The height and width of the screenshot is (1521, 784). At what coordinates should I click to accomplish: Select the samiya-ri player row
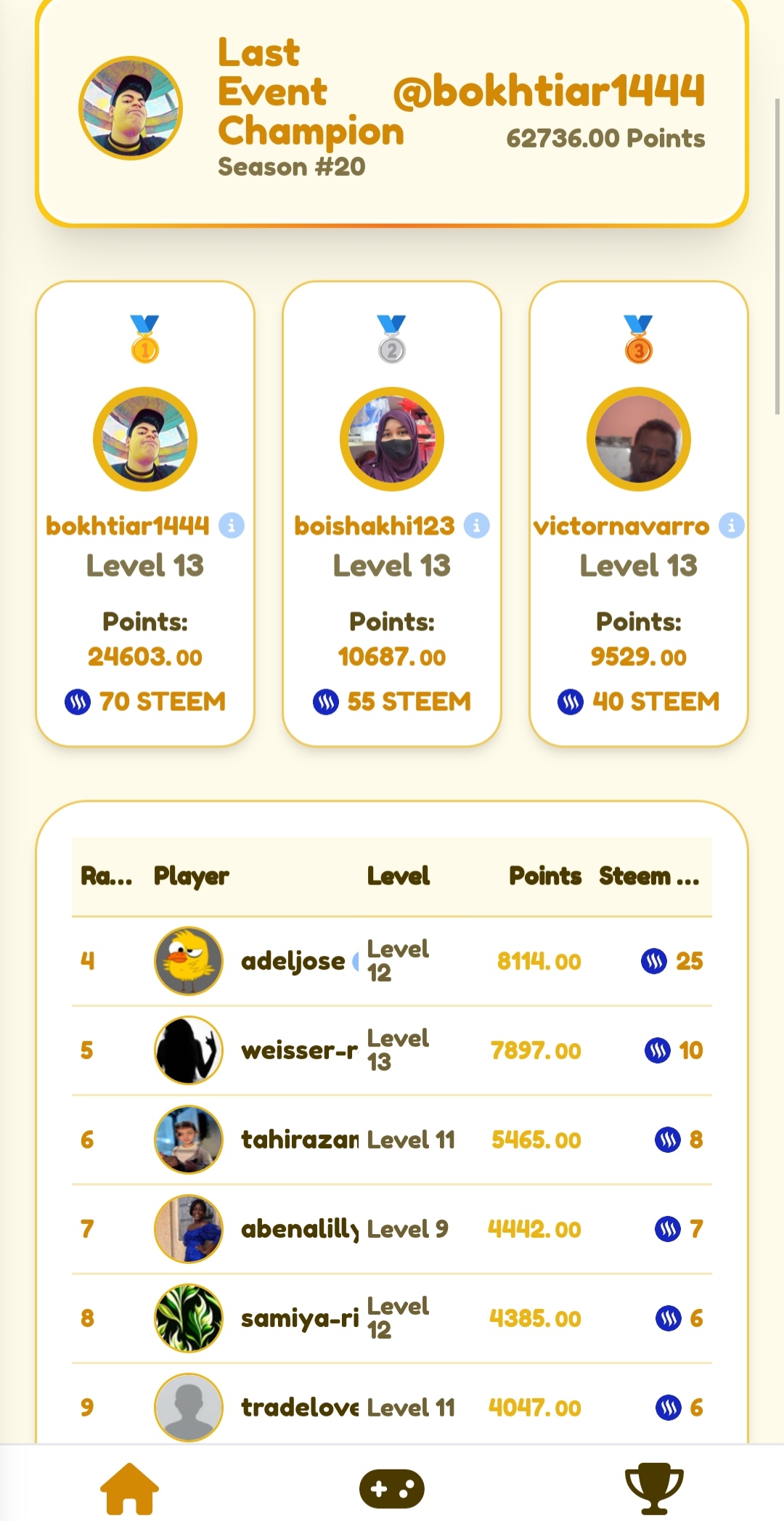[x=392, y=1318]
